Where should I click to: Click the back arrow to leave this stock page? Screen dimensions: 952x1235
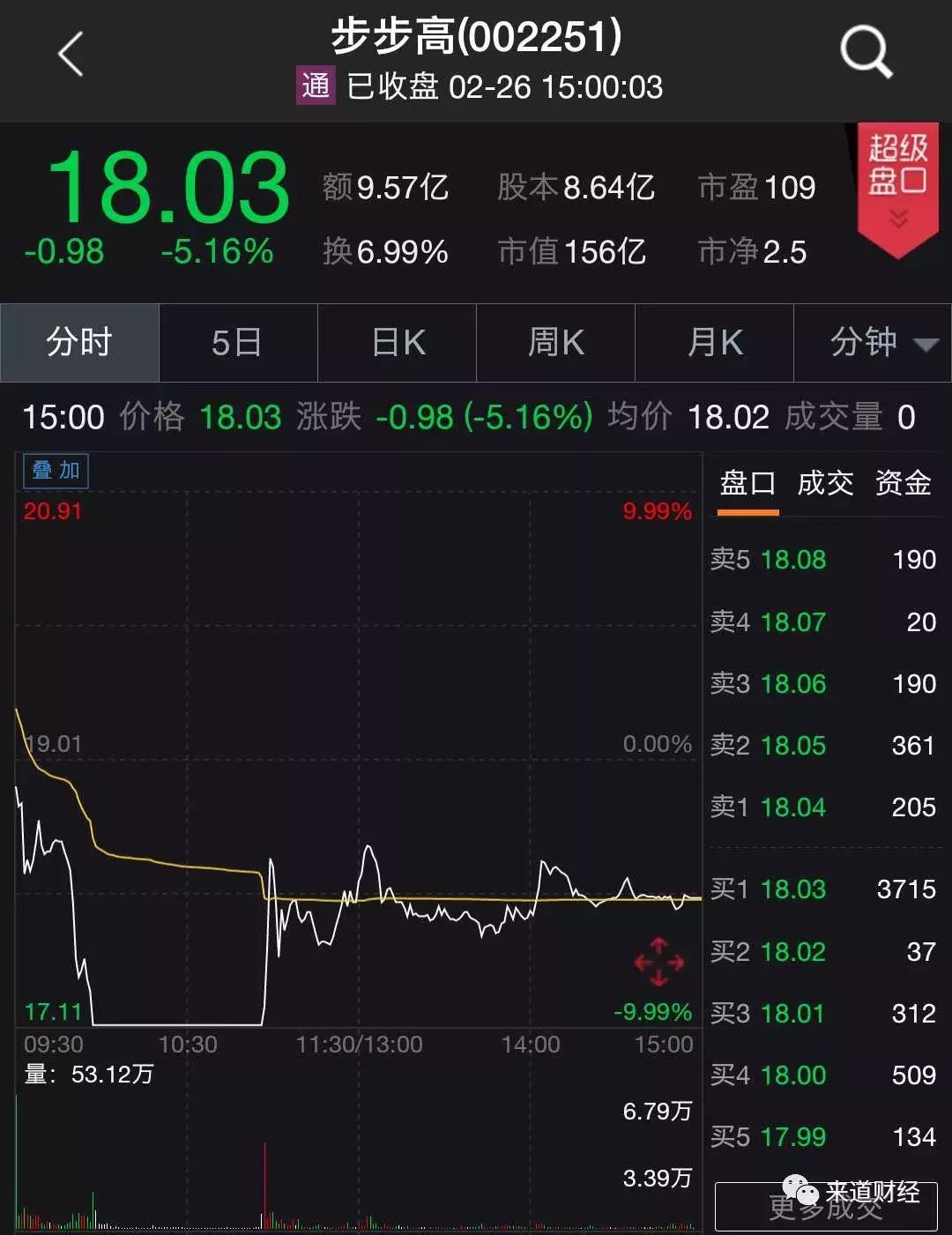point(69,53)
